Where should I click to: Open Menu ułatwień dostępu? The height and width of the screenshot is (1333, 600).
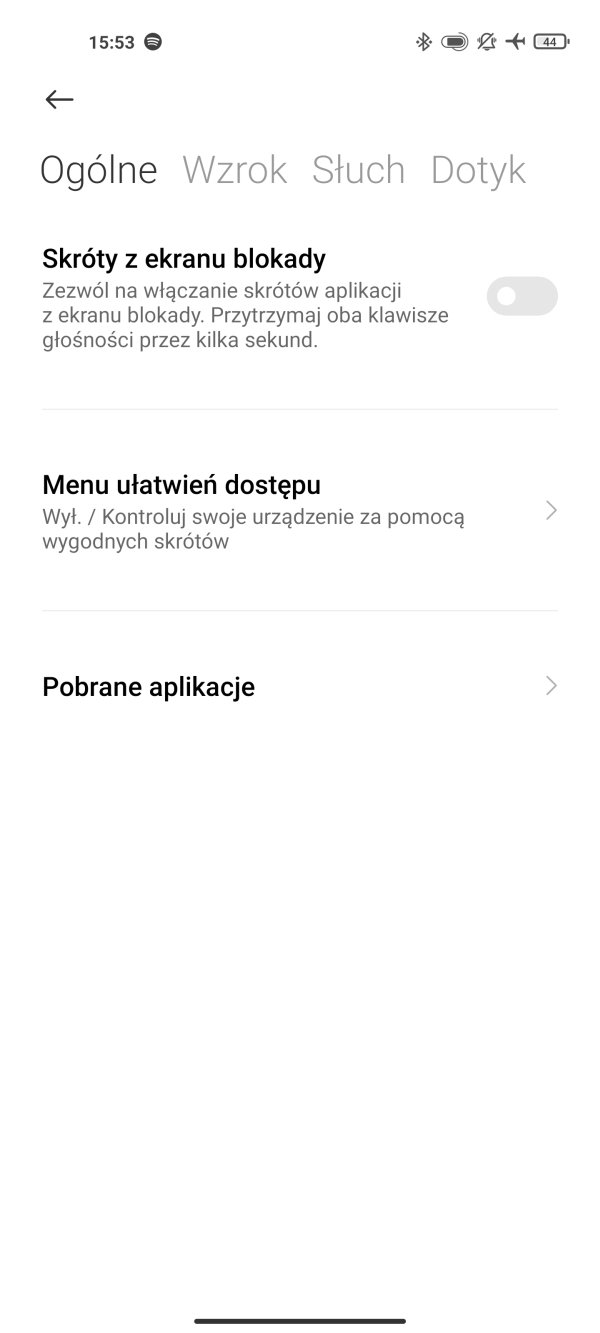tap(300, 511)
